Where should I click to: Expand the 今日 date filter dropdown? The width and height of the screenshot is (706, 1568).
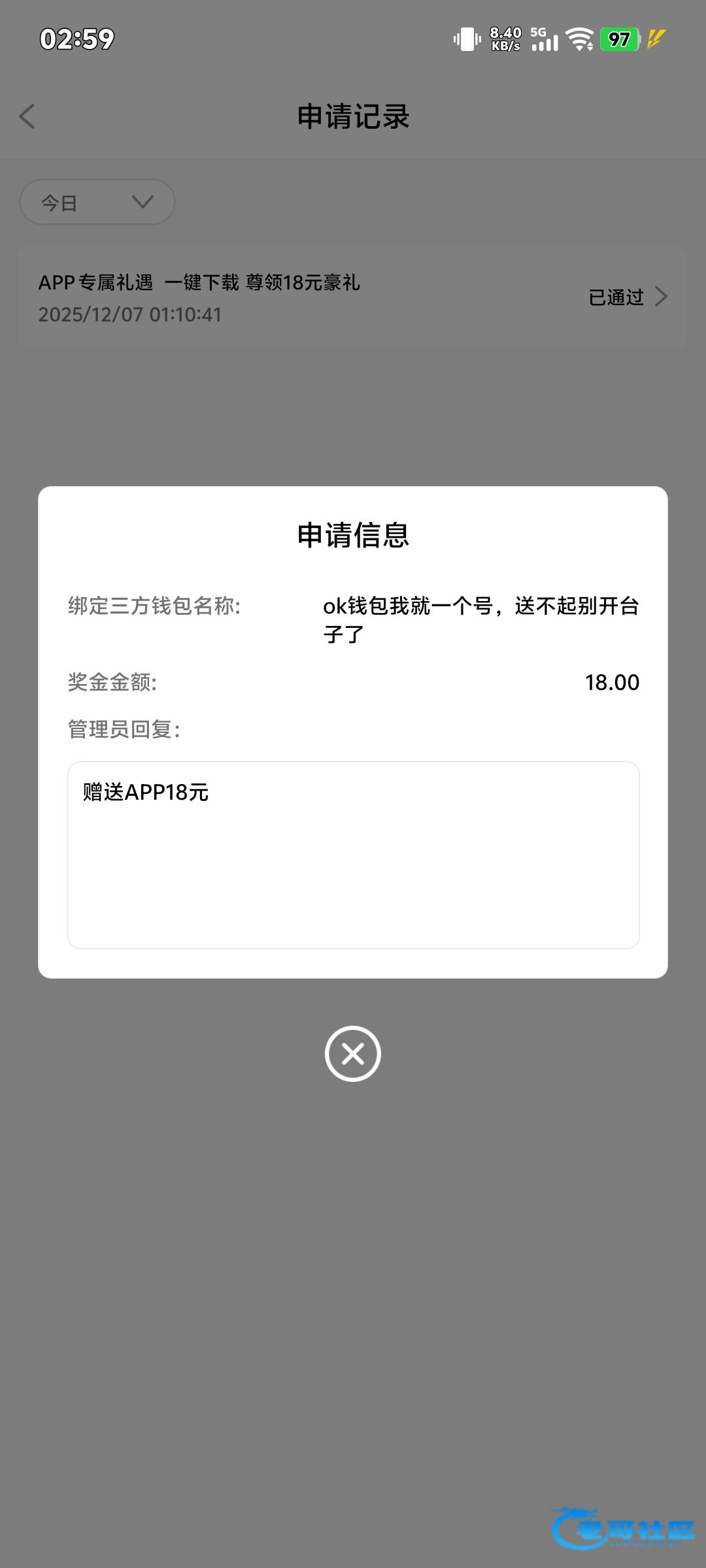coord(97,203)
